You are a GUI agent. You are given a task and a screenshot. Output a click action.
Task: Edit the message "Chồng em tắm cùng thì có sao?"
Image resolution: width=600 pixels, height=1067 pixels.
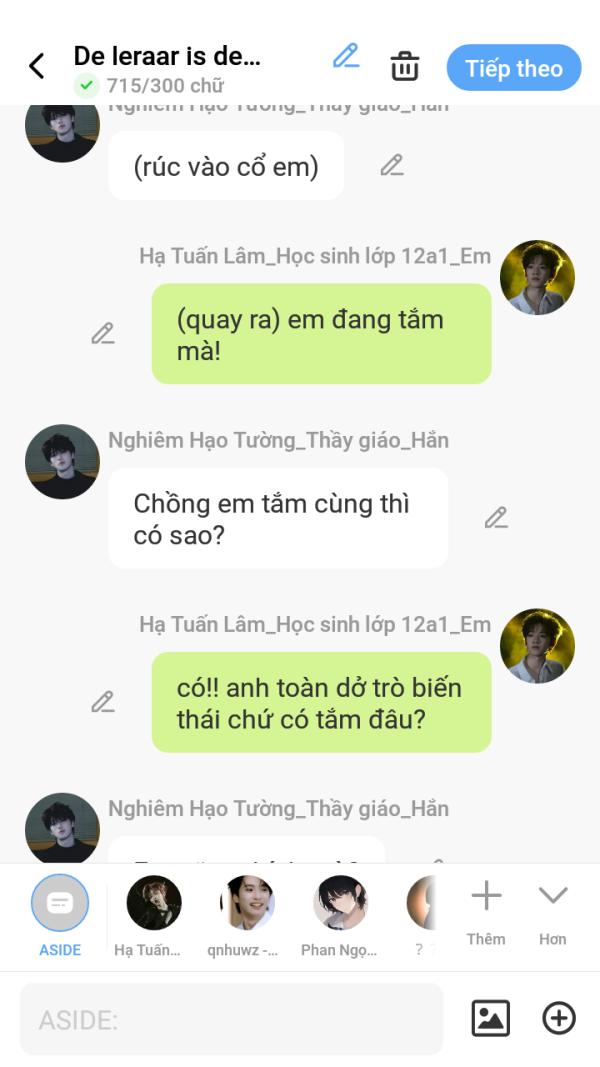tap(496, 518)
